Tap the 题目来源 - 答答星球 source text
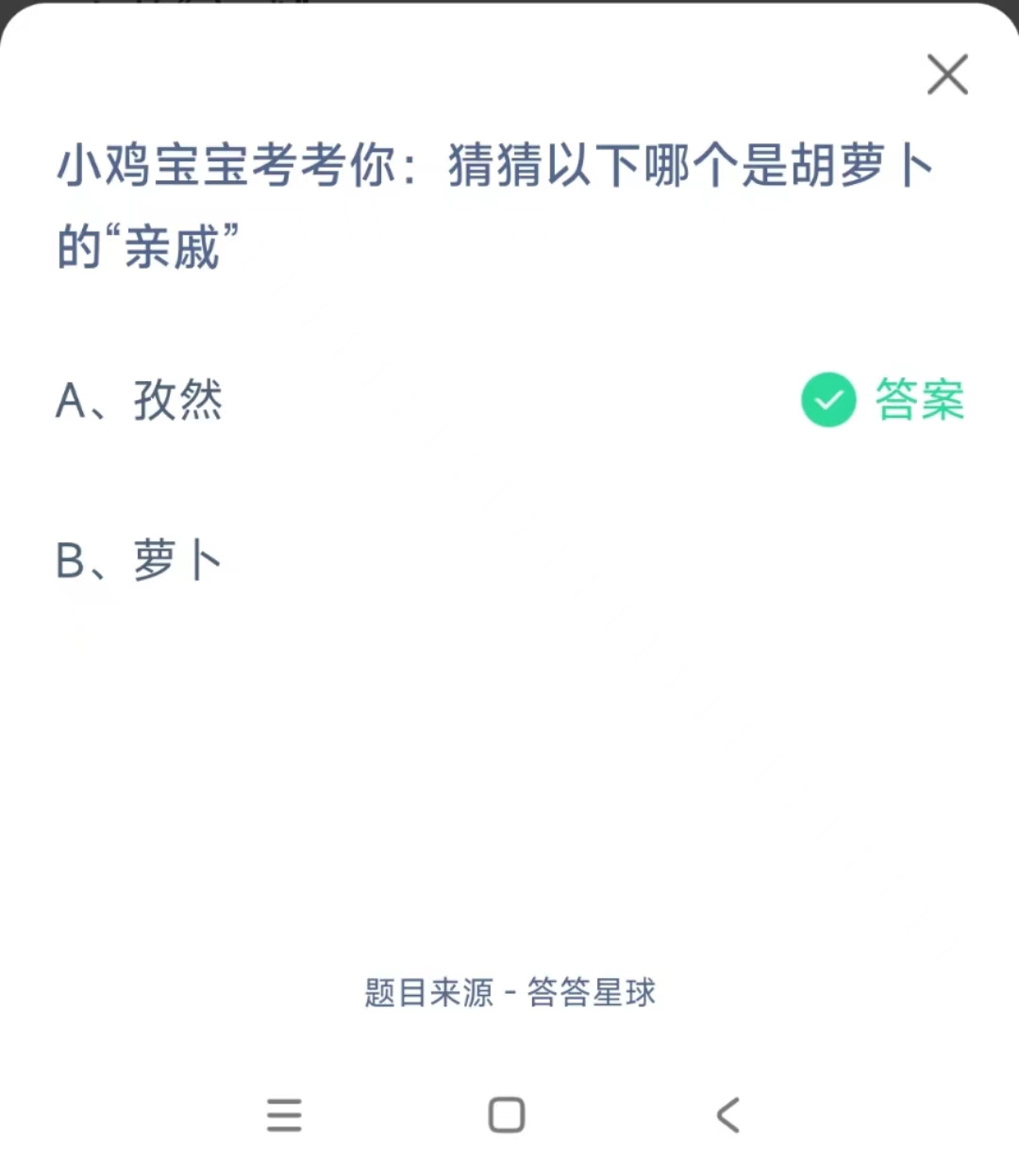This screenshot has width=1019, height=1176. [x=509, y=992]
